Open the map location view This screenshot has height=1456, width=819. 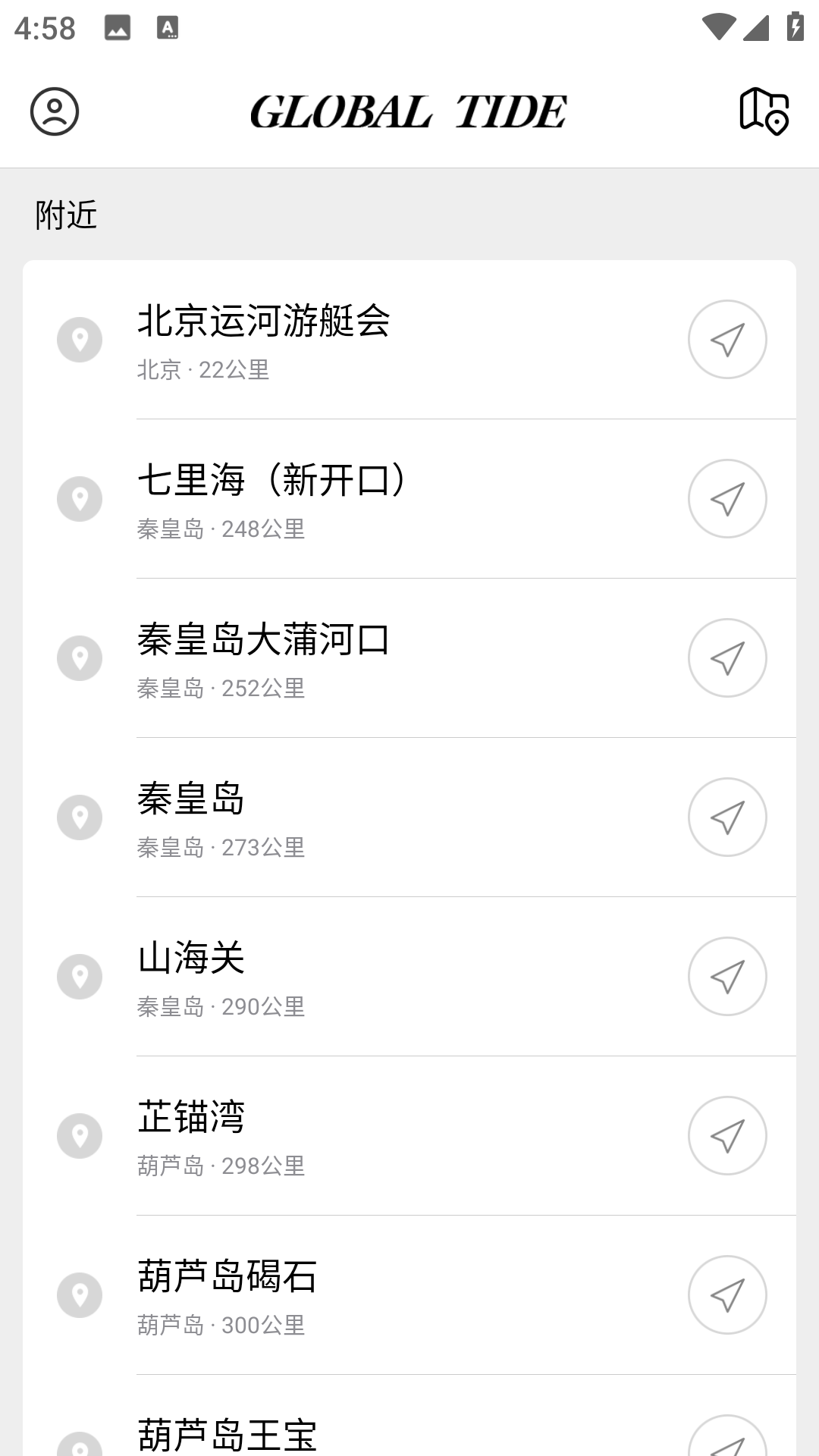[x=764, y=111]
